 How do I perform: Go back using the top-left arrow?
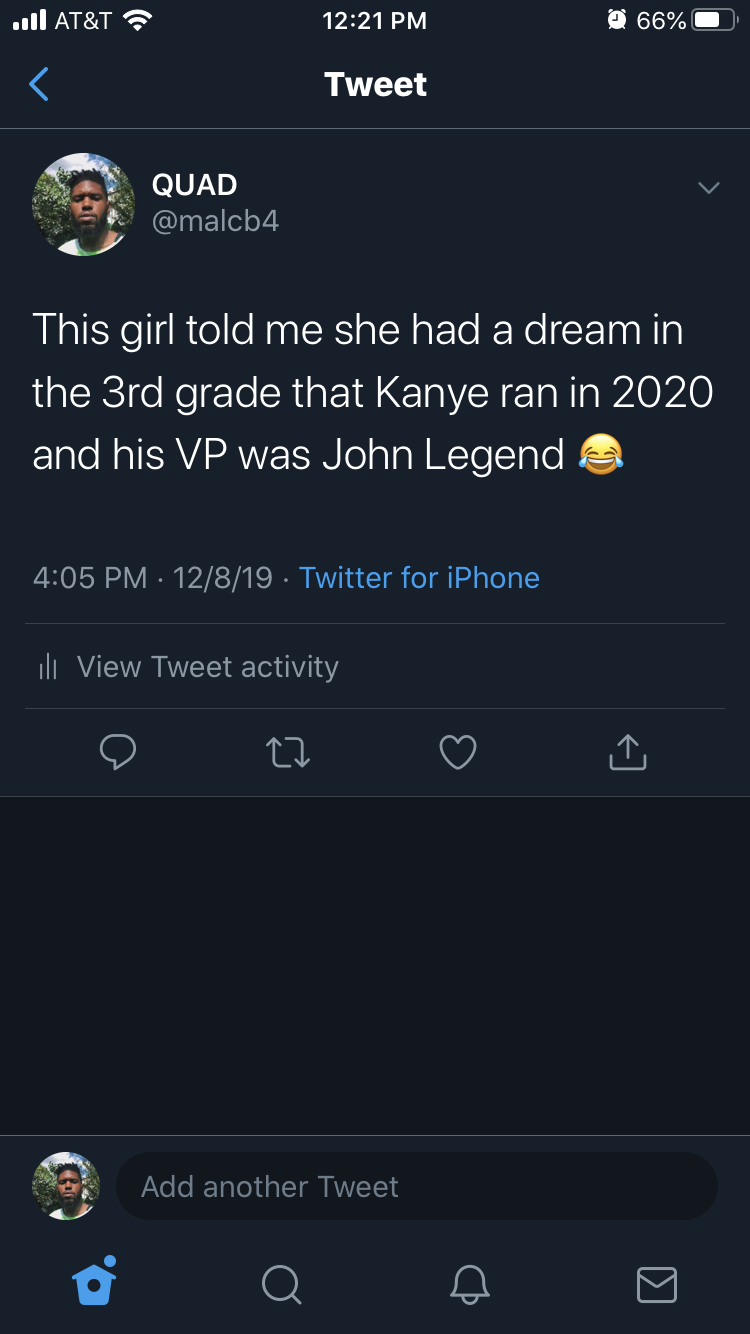point(39,85)
